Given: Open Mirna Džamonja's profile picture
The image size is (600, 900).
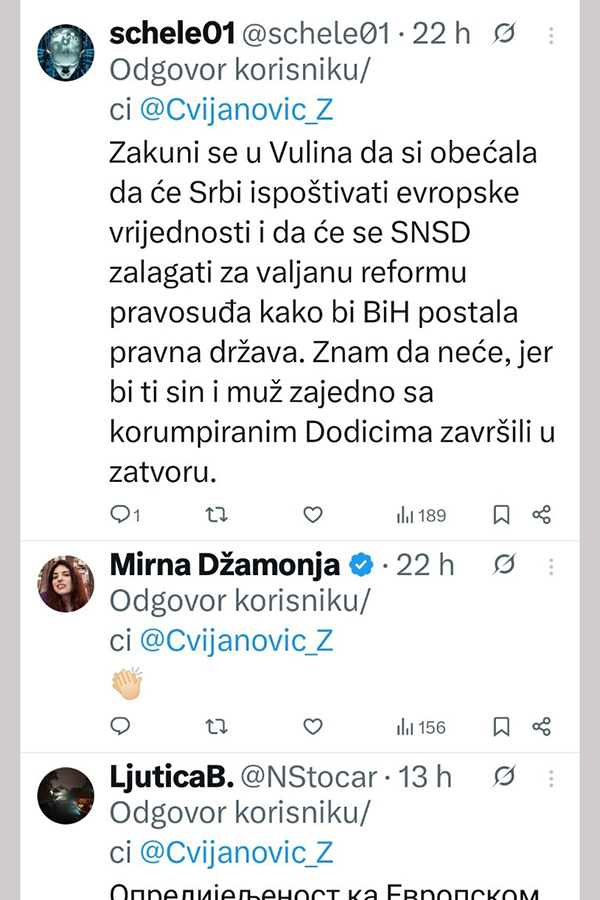Looking at the screenshot, I should 65,583.
